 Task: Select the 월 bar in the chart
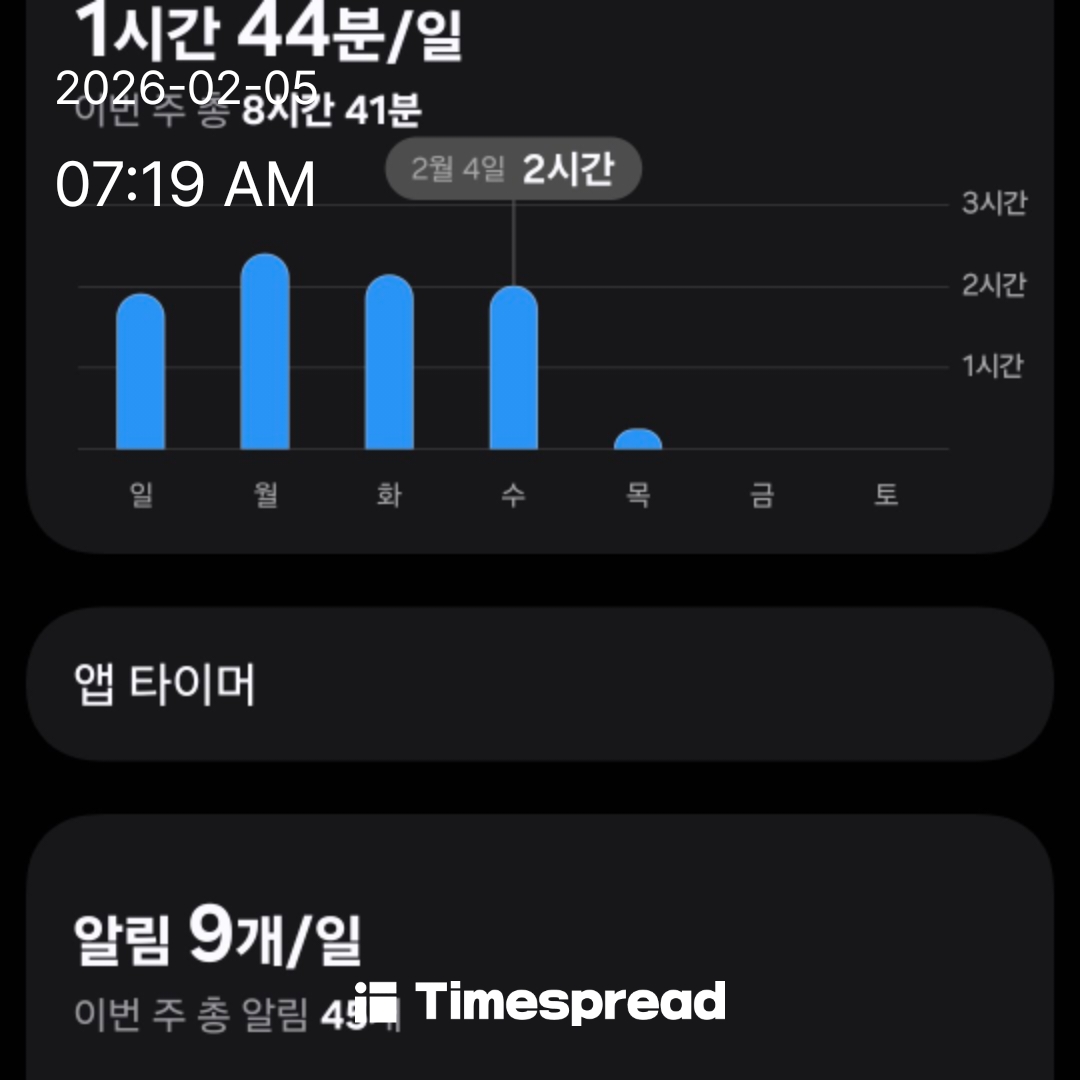pos(265,352)
